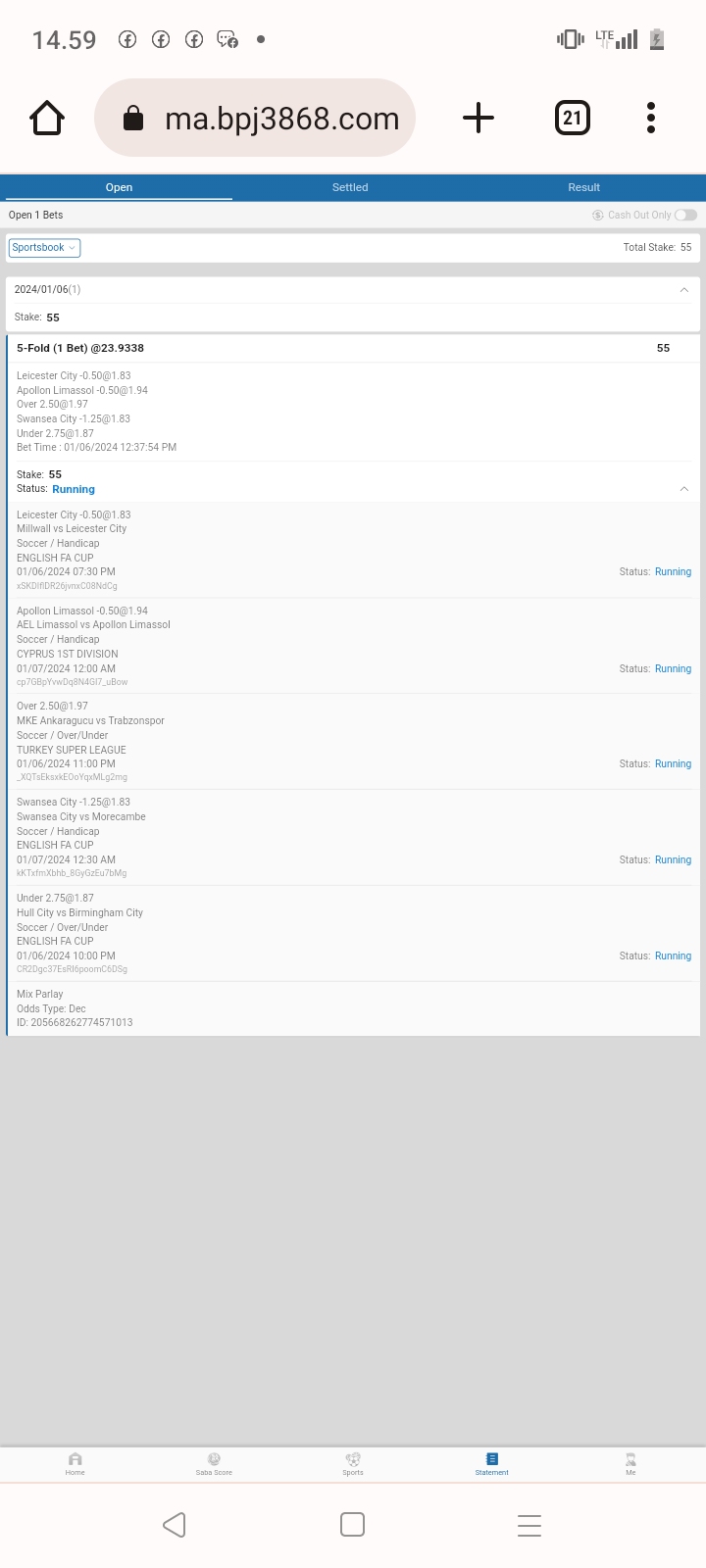The height and width of the screenshot is (1568, 706).
Task: Open the browser overflow menu
Action: (x=651, y=119)
